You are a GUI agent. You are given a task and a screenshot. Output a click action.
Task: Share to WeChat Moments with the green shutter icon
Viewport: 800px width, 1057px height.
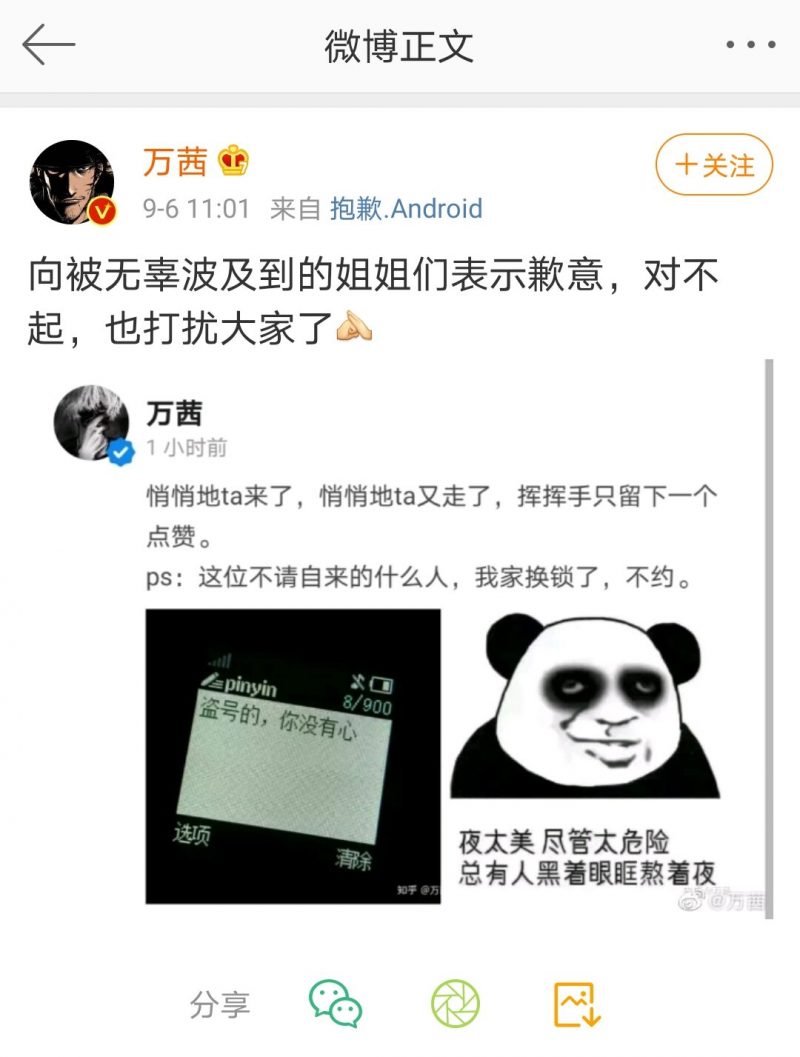coord(456,1004)
